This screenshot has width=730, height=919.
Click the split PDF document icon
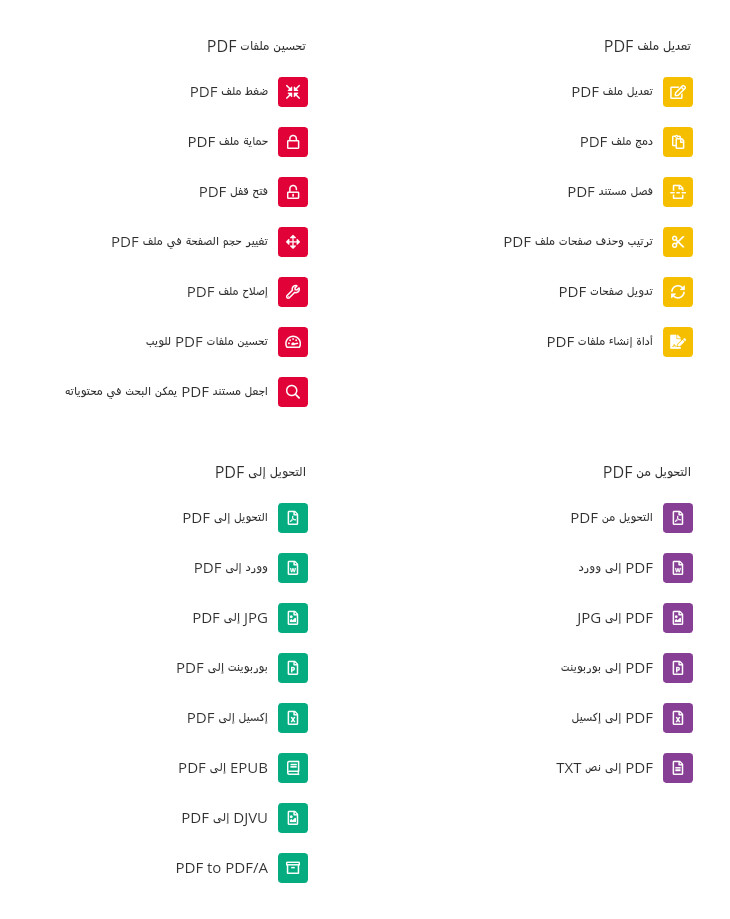[x=677, y=192]
